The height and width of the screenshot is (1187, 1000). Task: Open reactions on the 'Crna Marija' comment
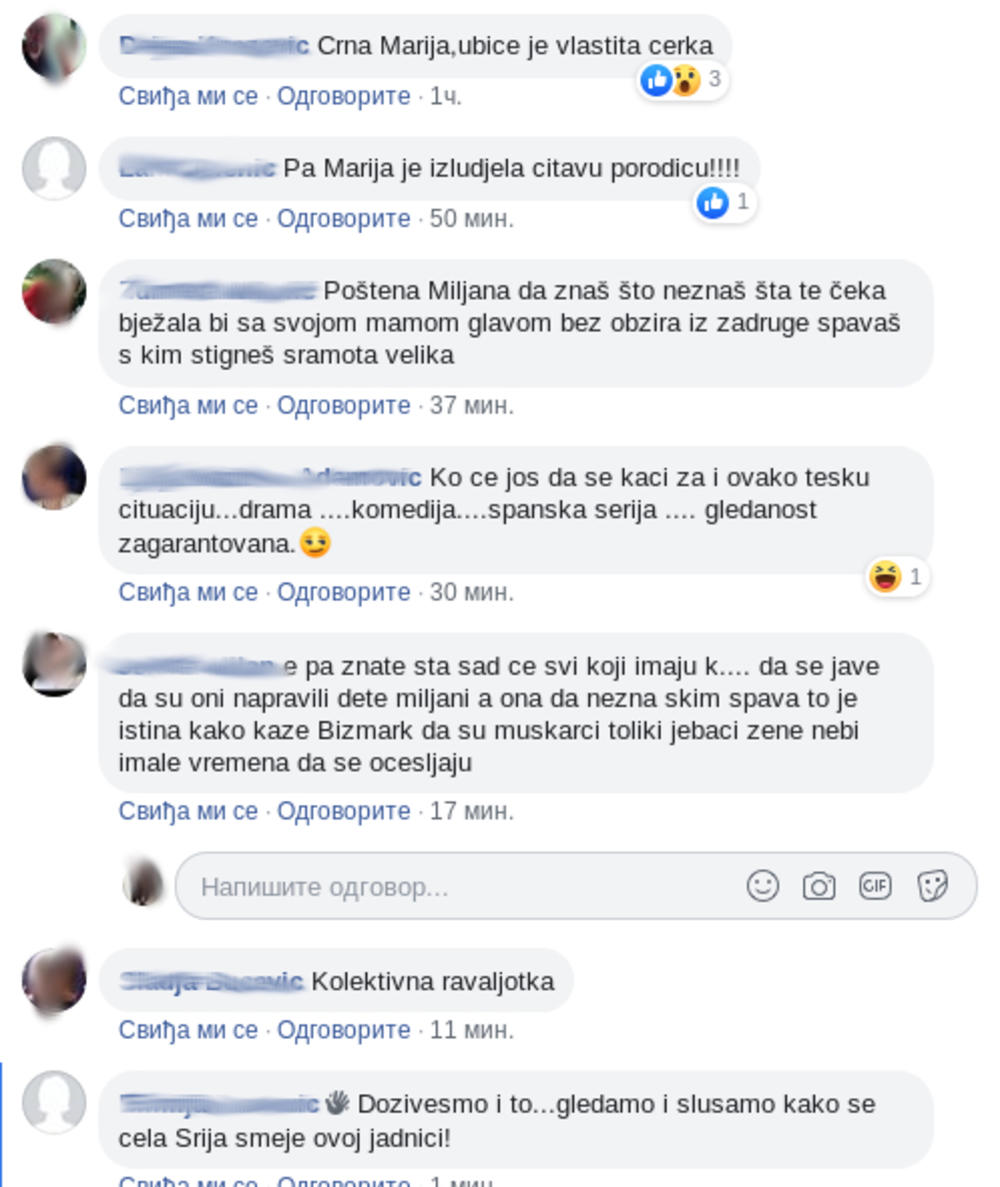click(x=685, y=80)
